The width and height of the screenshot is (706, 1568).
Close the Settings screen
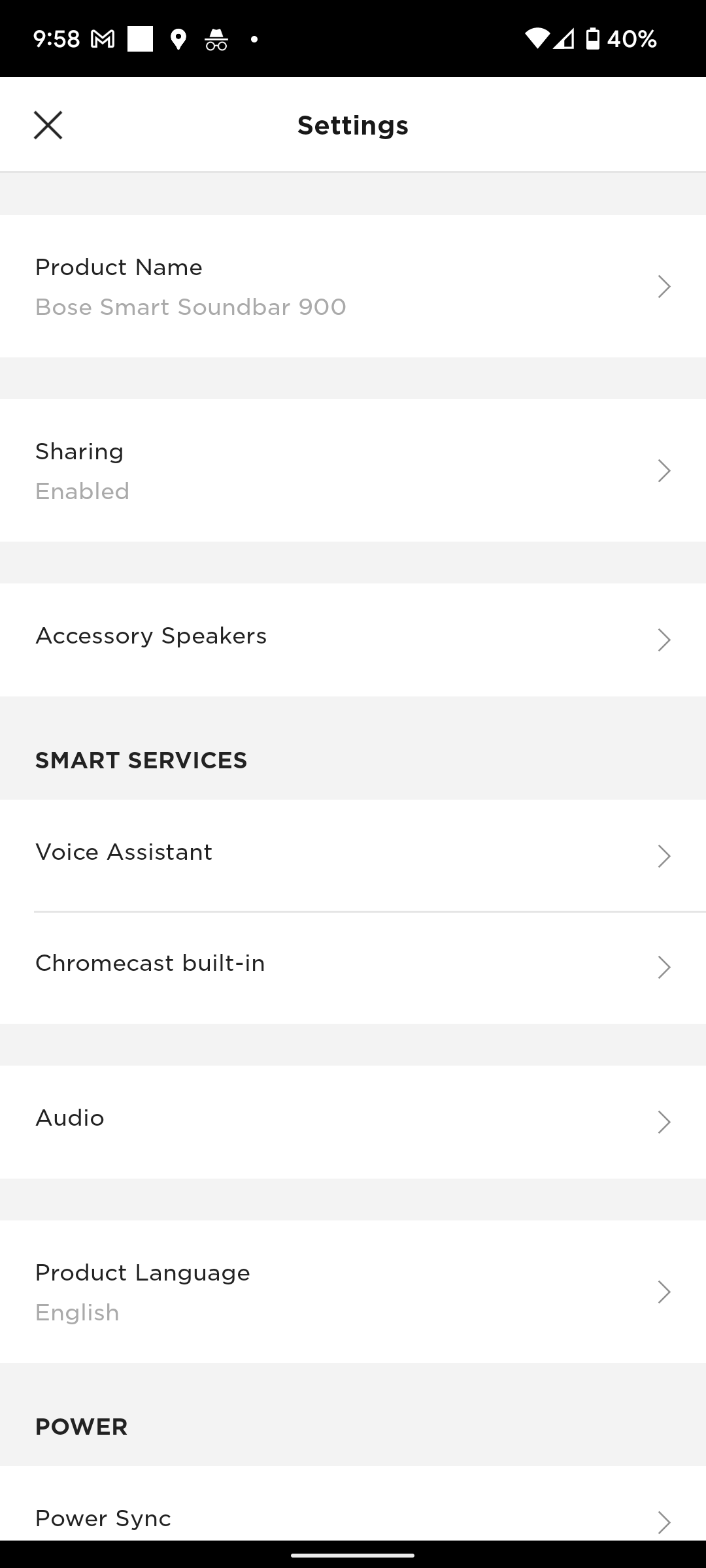pos(48,125)
